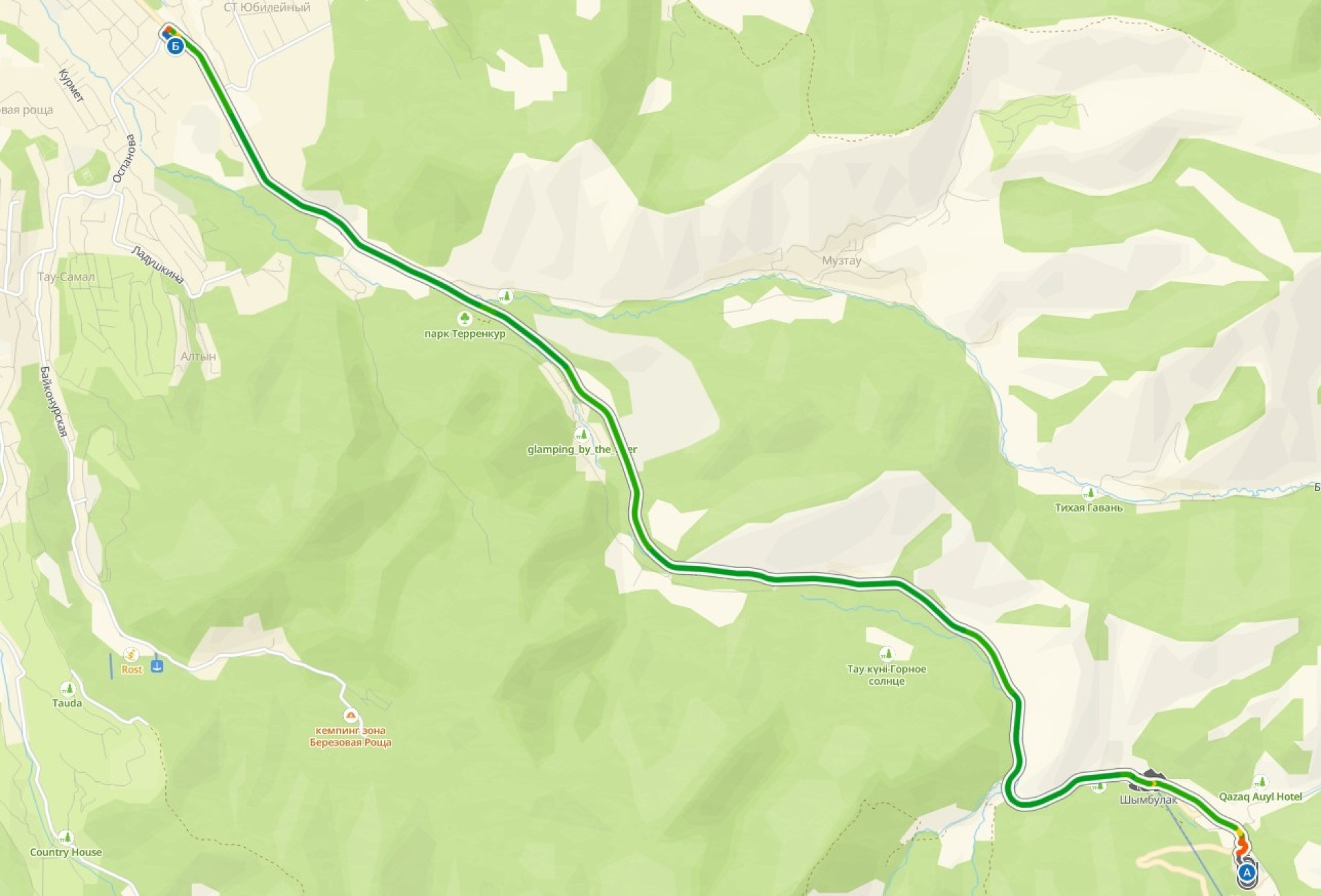Select the Country House marker
Screen dimensions: 1321x896
(x=65, y=838)
